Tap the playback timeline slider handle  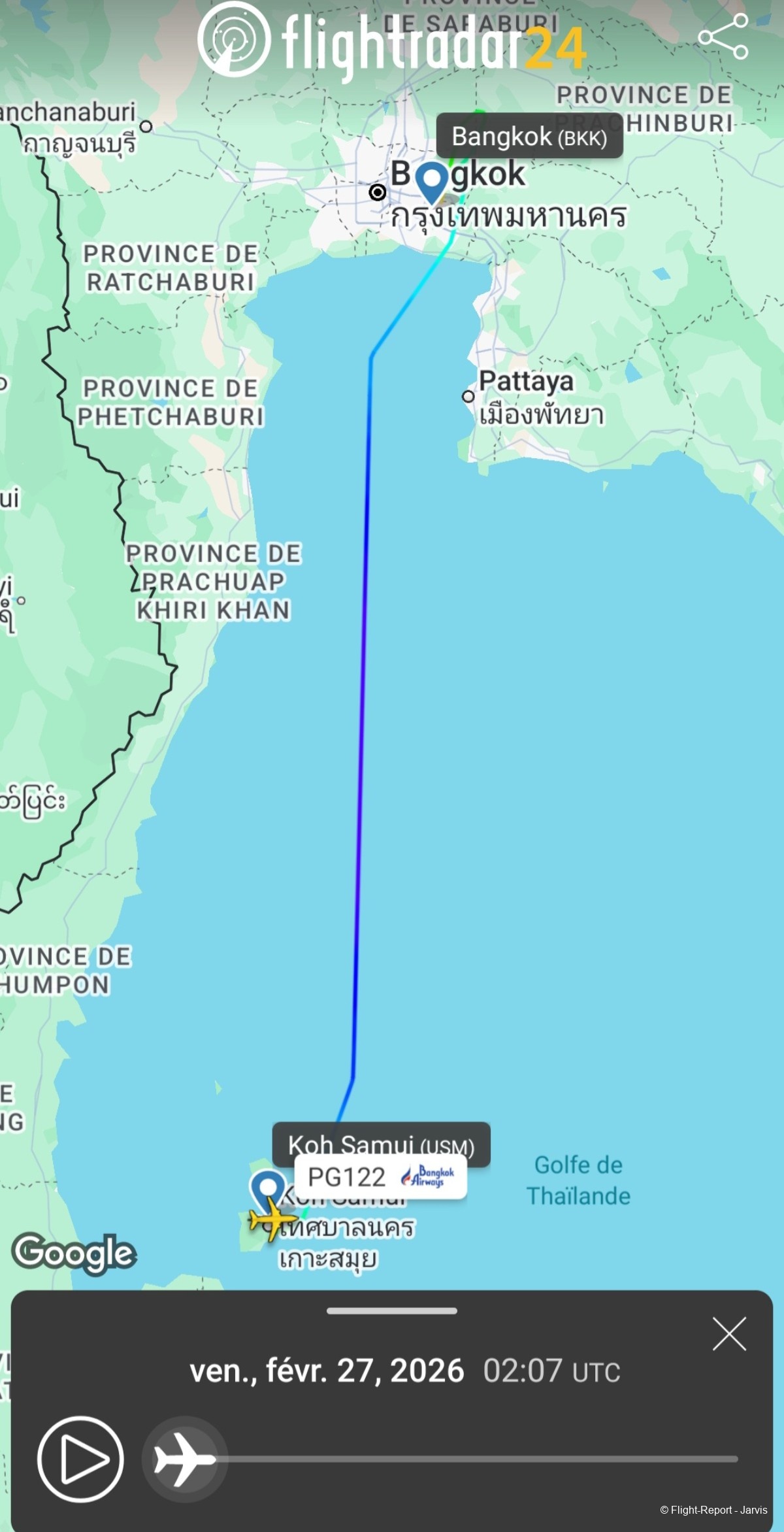185,1459
